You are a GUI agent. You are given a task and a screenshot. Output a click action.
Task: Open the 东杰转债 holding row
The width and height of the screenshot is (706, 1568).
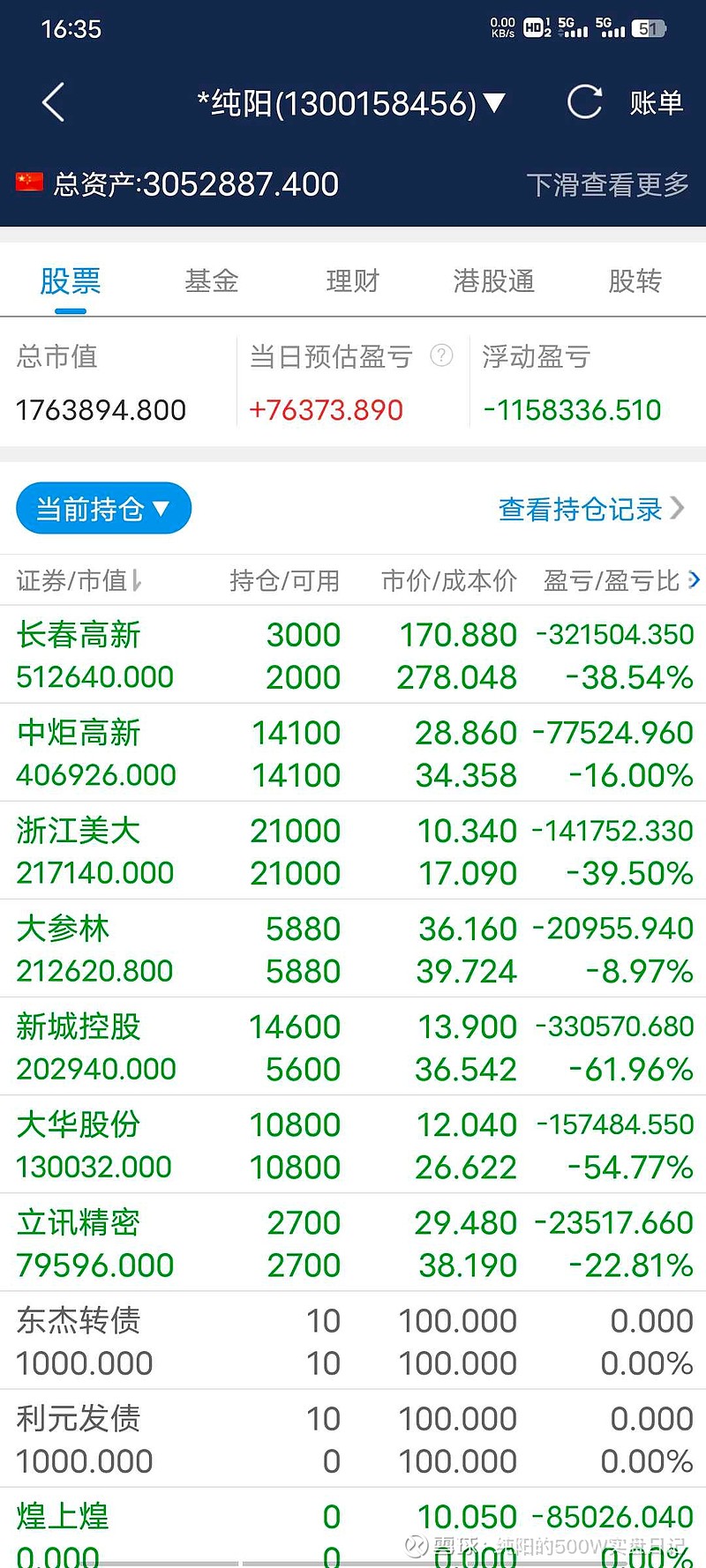(353, 1340)
